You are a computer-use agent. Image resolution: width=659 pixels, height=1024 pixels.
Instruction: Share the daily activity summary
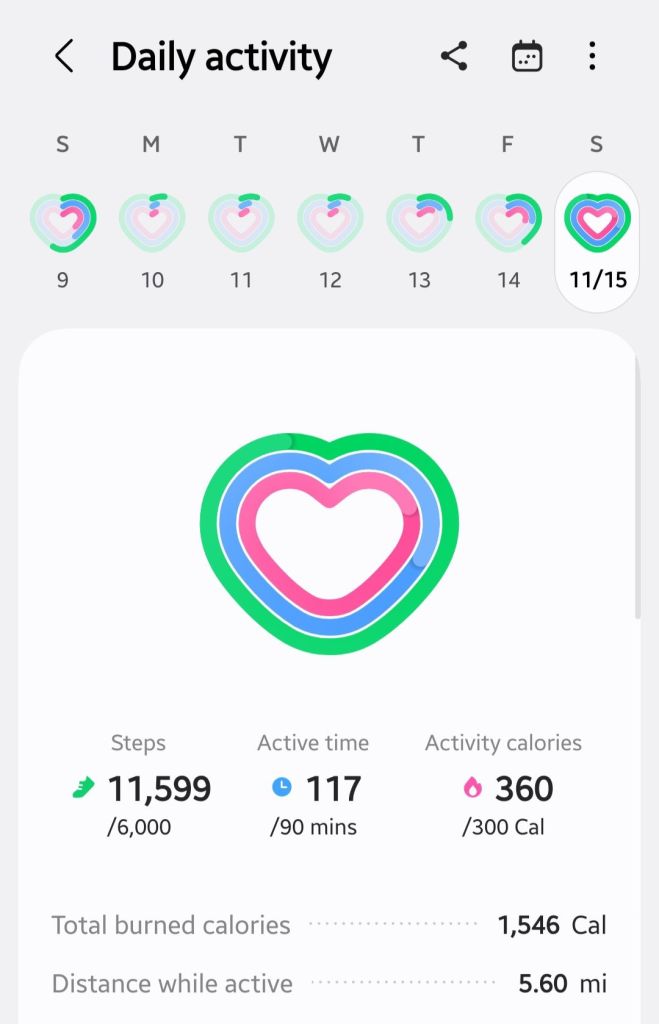point(454,57)
